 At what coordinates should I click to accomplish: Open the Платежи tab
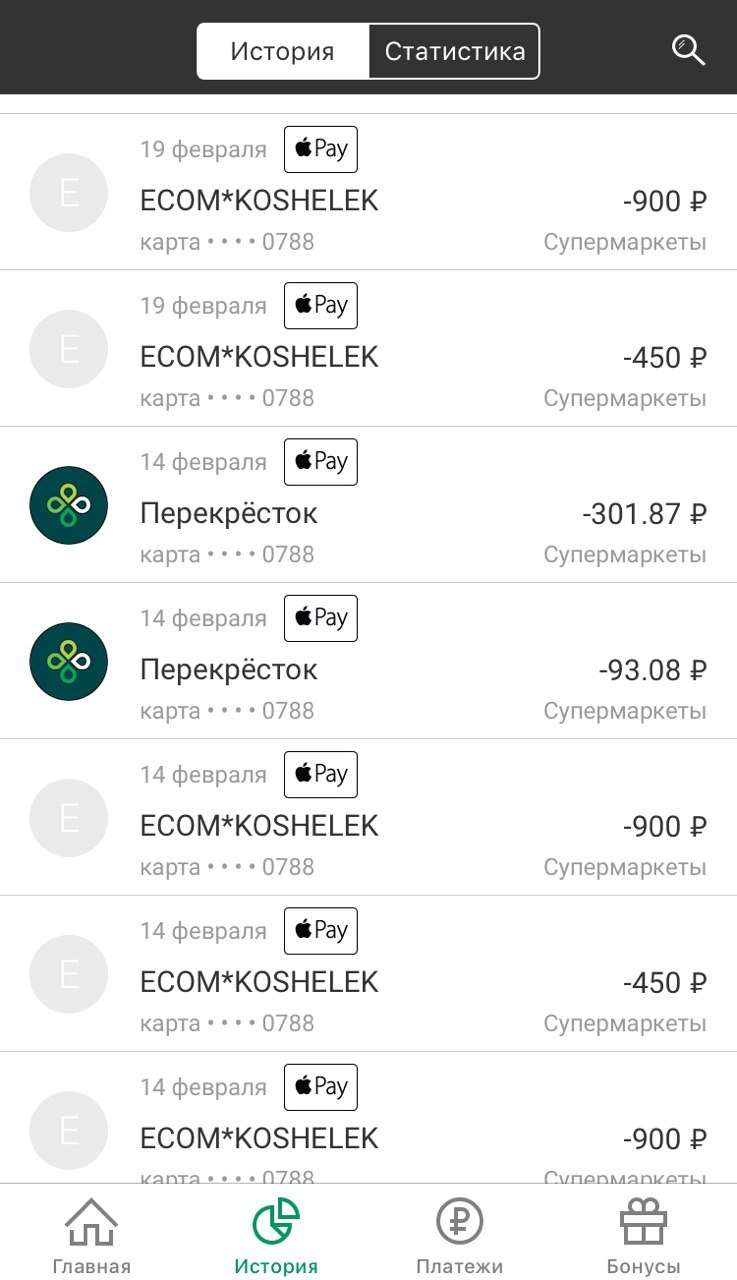click(x=460, y=1235)
